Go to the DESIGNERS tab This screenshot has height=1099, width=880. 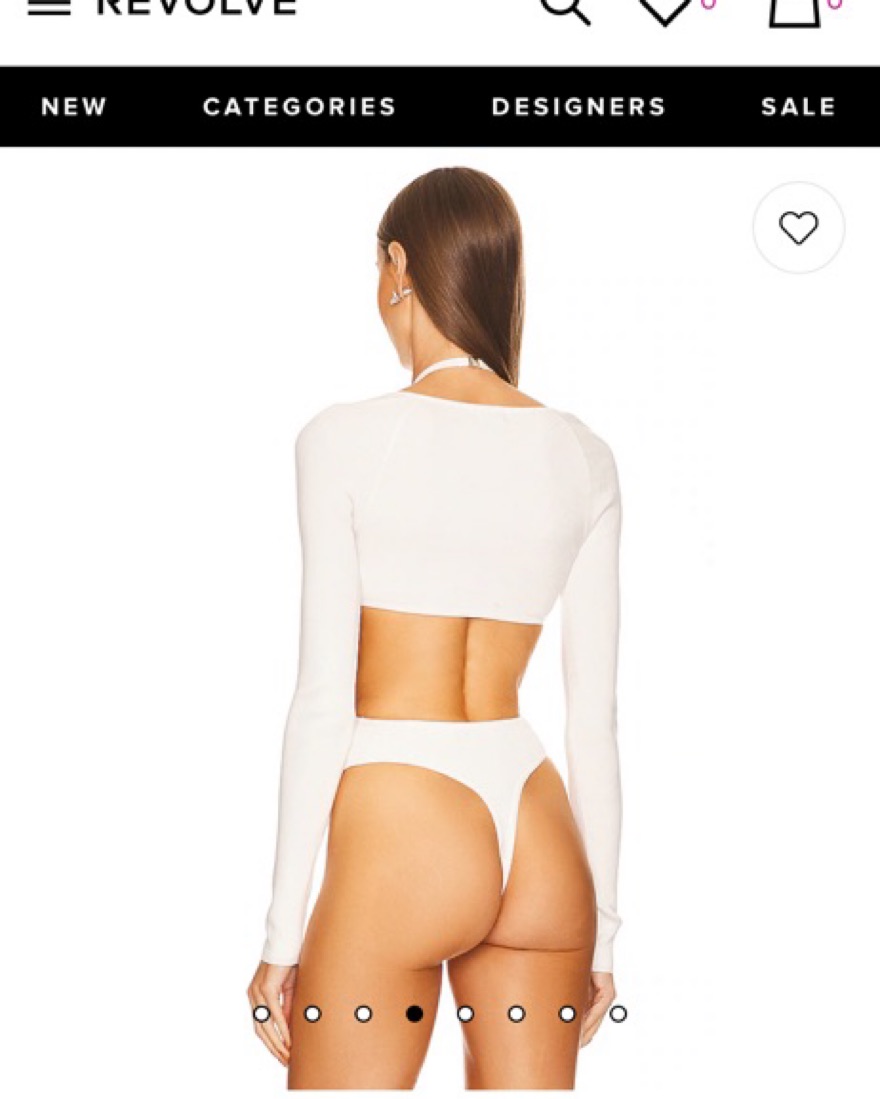(578, 107)
